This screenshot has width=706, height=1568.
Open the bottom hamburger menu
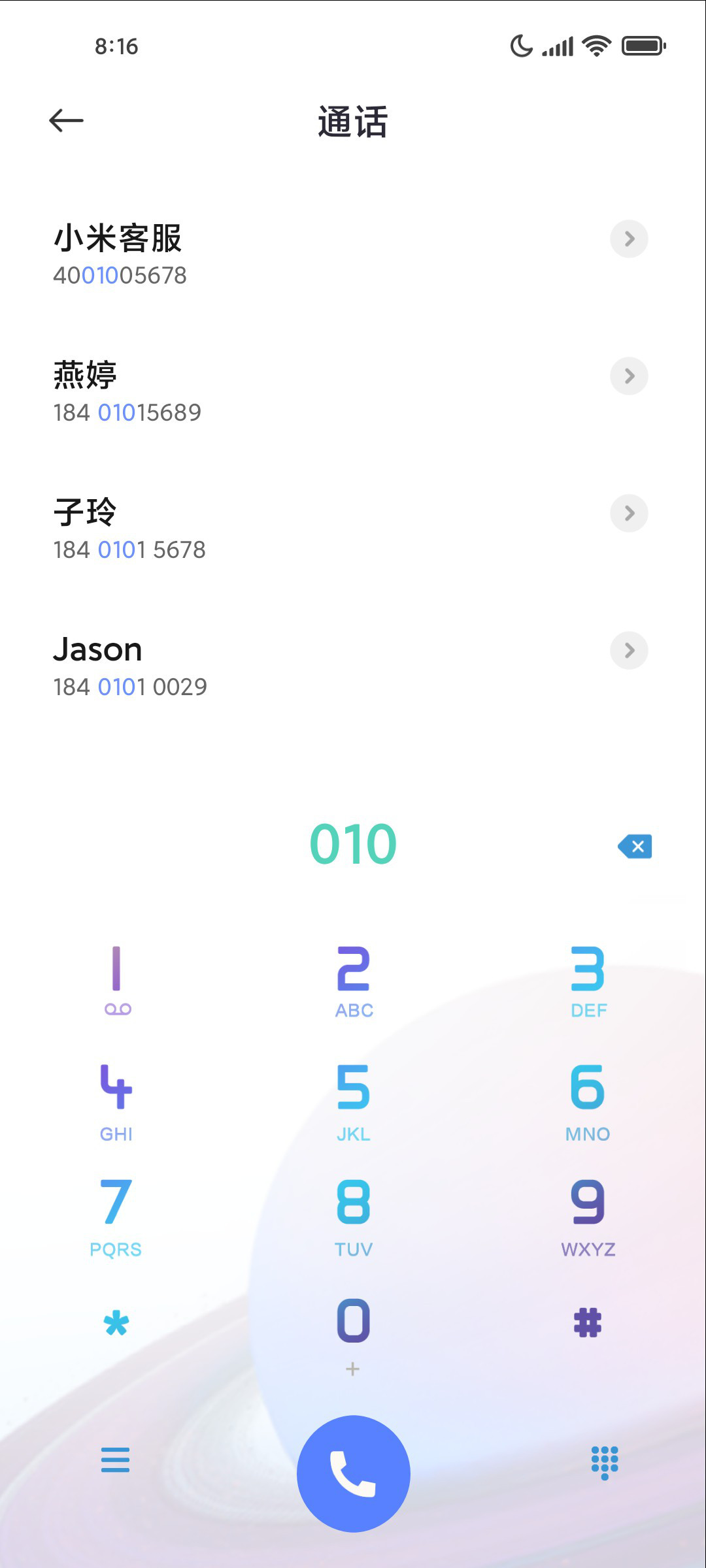(116, 1460)
